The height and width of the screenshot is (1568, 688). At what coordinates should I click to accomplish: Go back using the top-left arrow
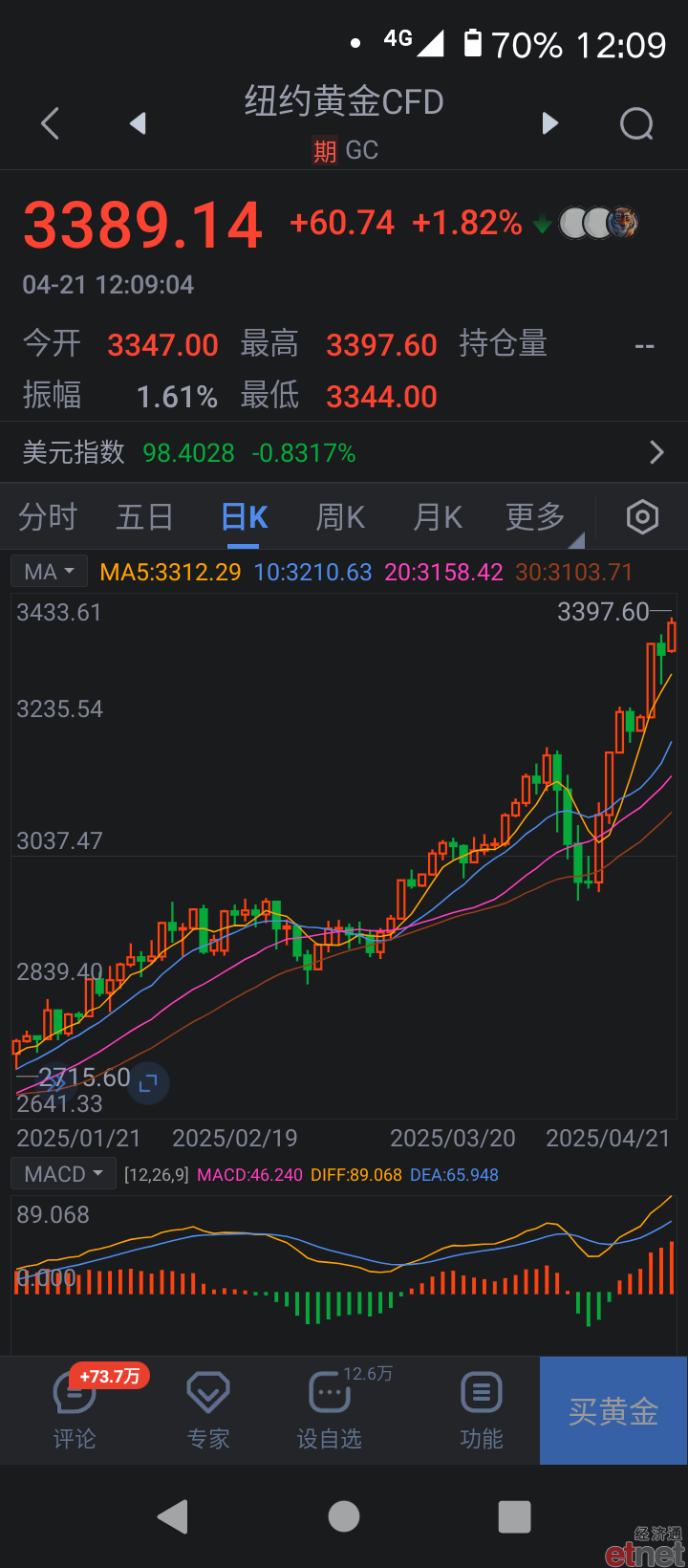click(51, 123)
